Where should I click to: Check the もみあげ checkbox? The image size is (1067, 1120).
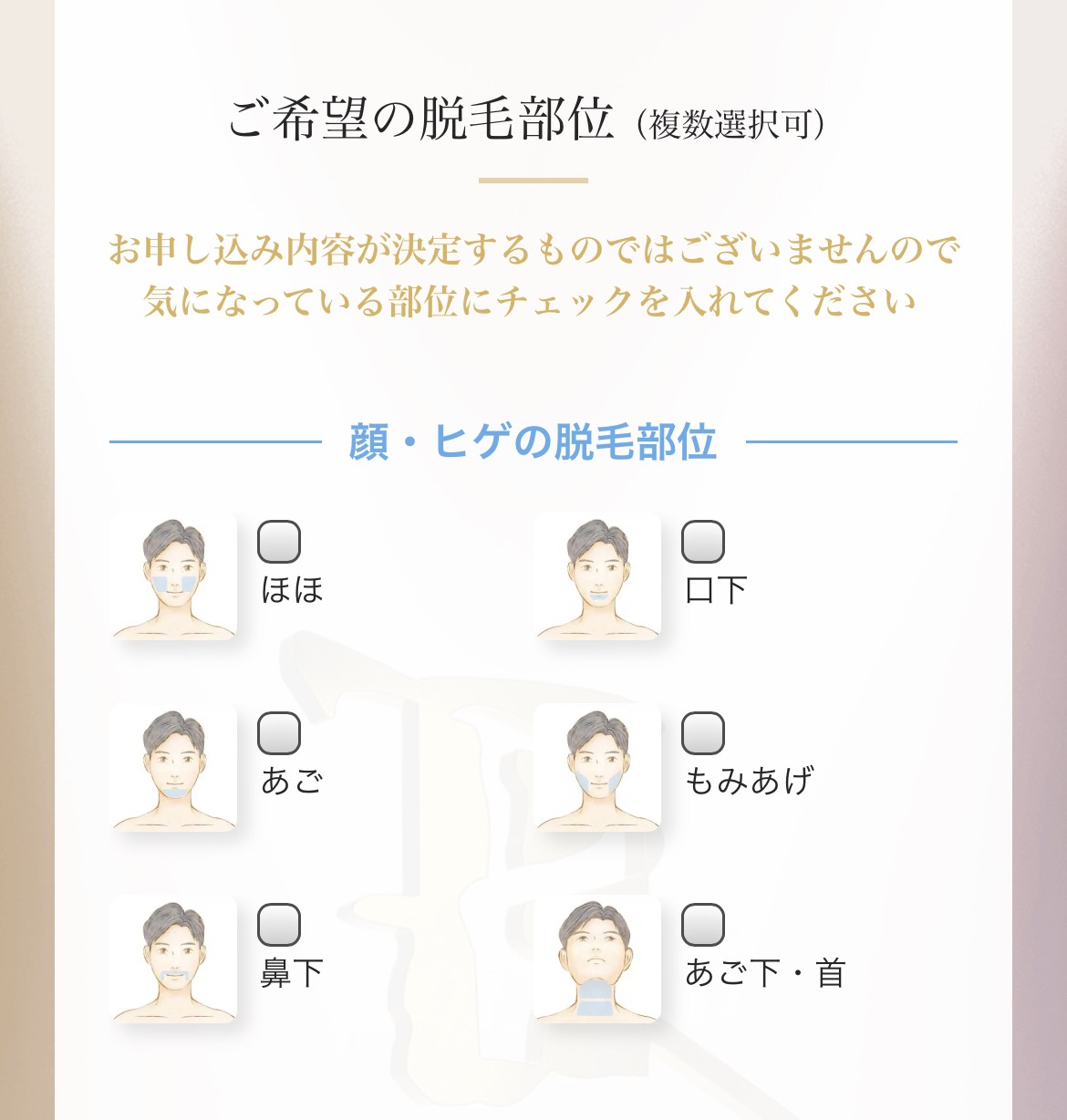pyautogui.click(x=703, y=733)
